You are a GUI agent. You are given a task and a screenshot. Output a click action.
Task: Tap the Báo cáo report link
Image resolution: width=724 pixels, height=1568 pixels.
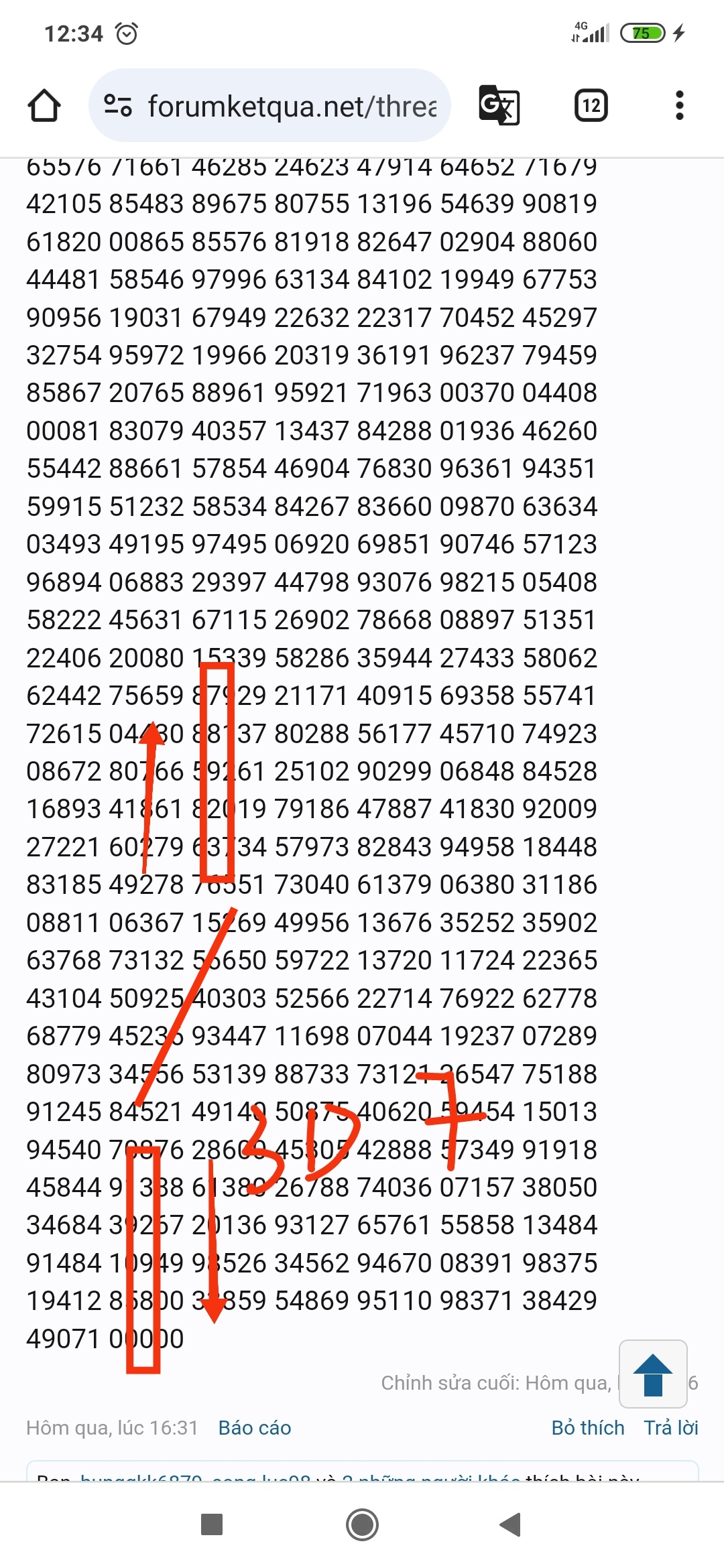point(255,1428)
